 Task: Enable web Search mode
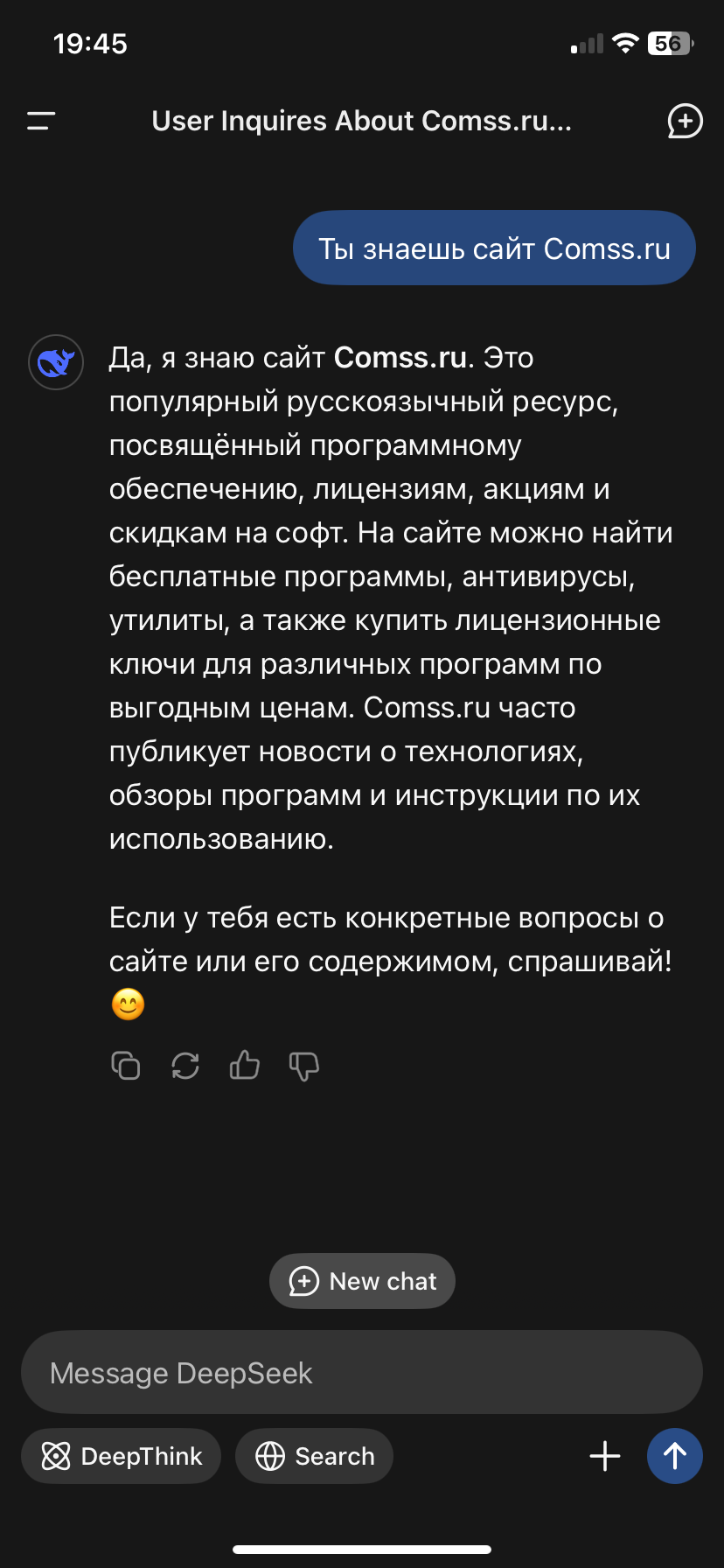(x=315, y=1456)
